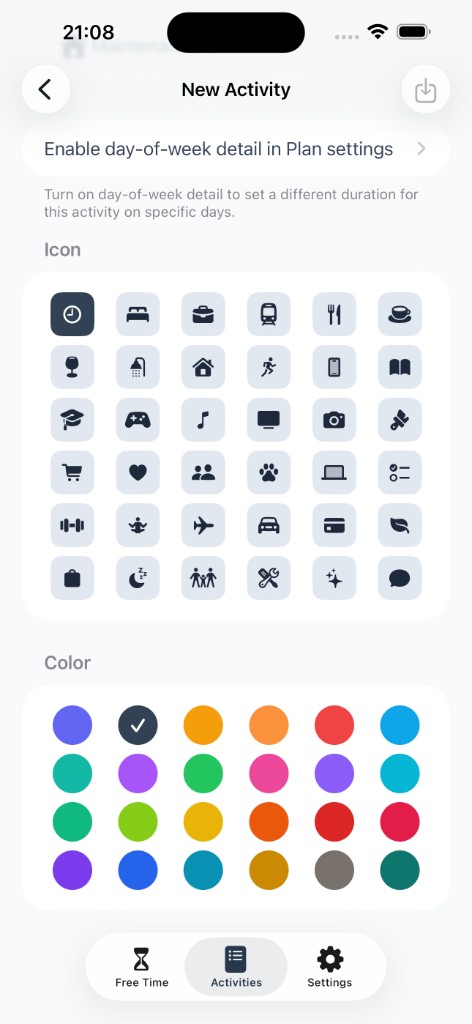Choose the paw print icon
Viewport: 472px width, 1024px height.
pyautogui.click(x=269, y=472)
